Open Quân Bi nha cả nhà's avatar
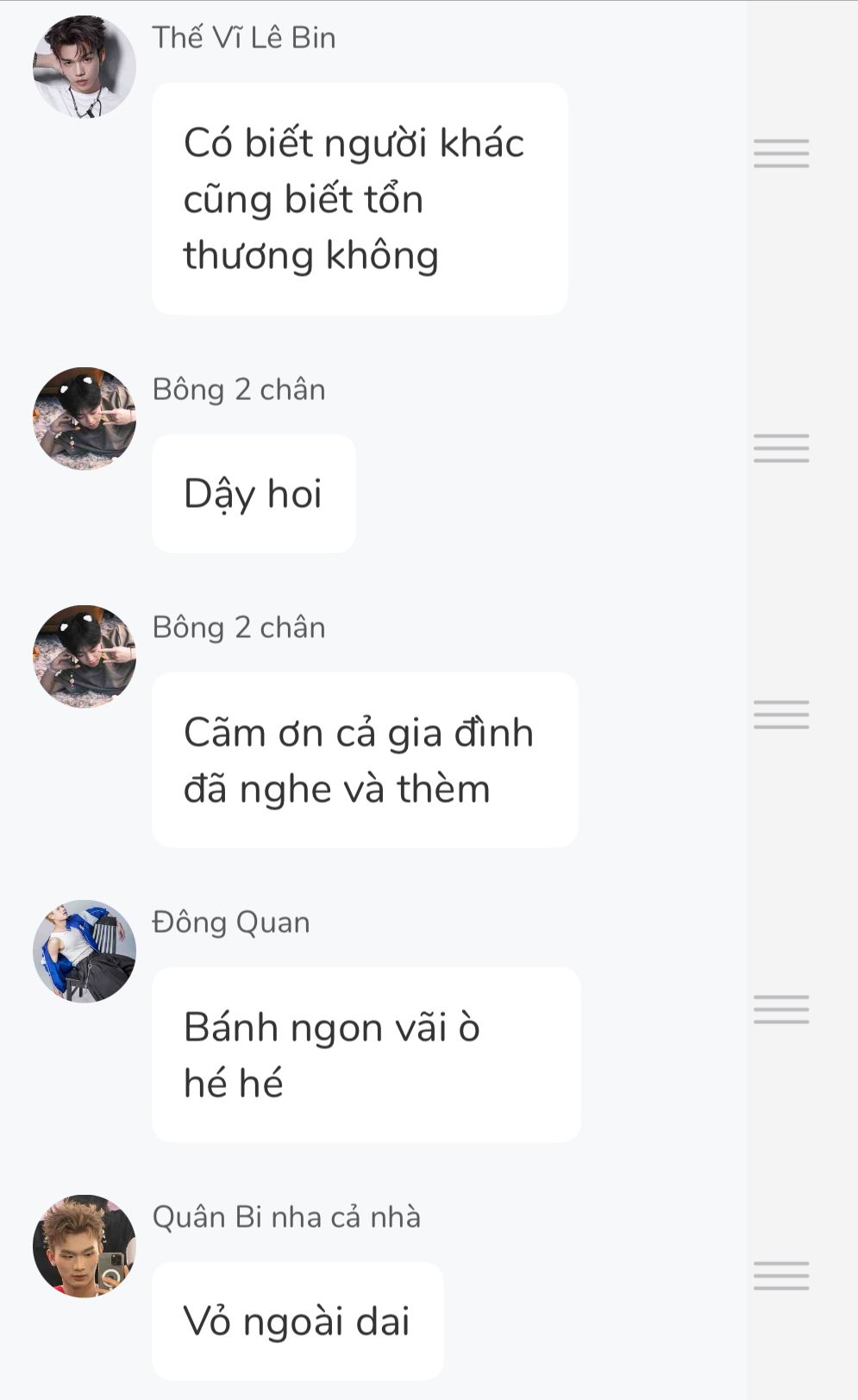Screen dimensions: 858x1400 85,1246
